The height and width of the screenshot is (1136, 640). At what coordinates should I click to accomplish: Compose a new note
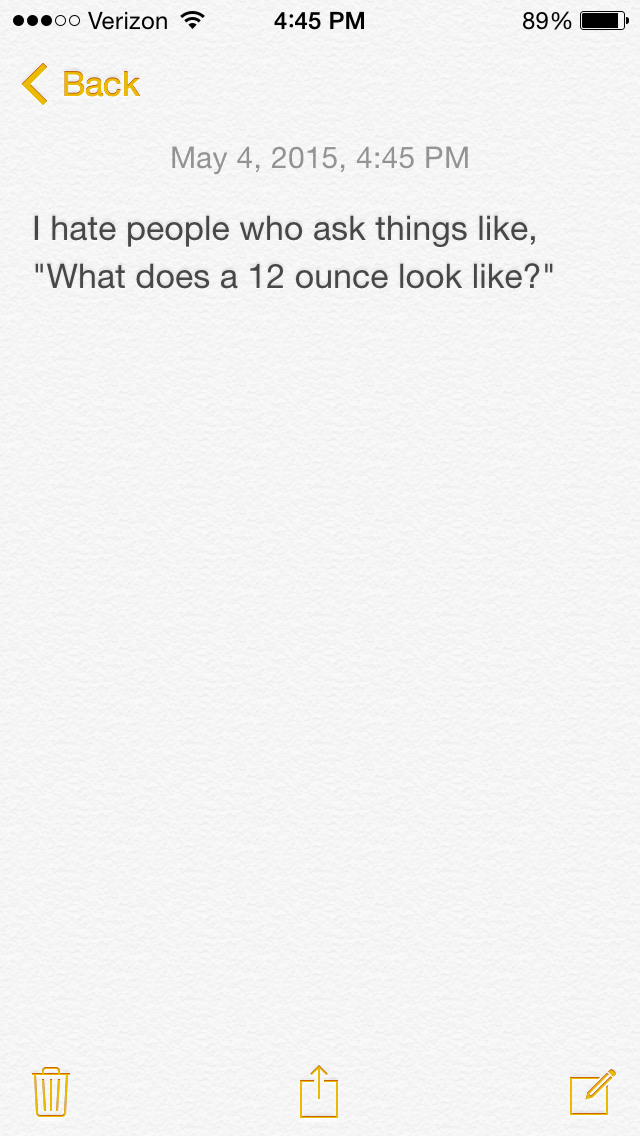tap(591, 1091)
